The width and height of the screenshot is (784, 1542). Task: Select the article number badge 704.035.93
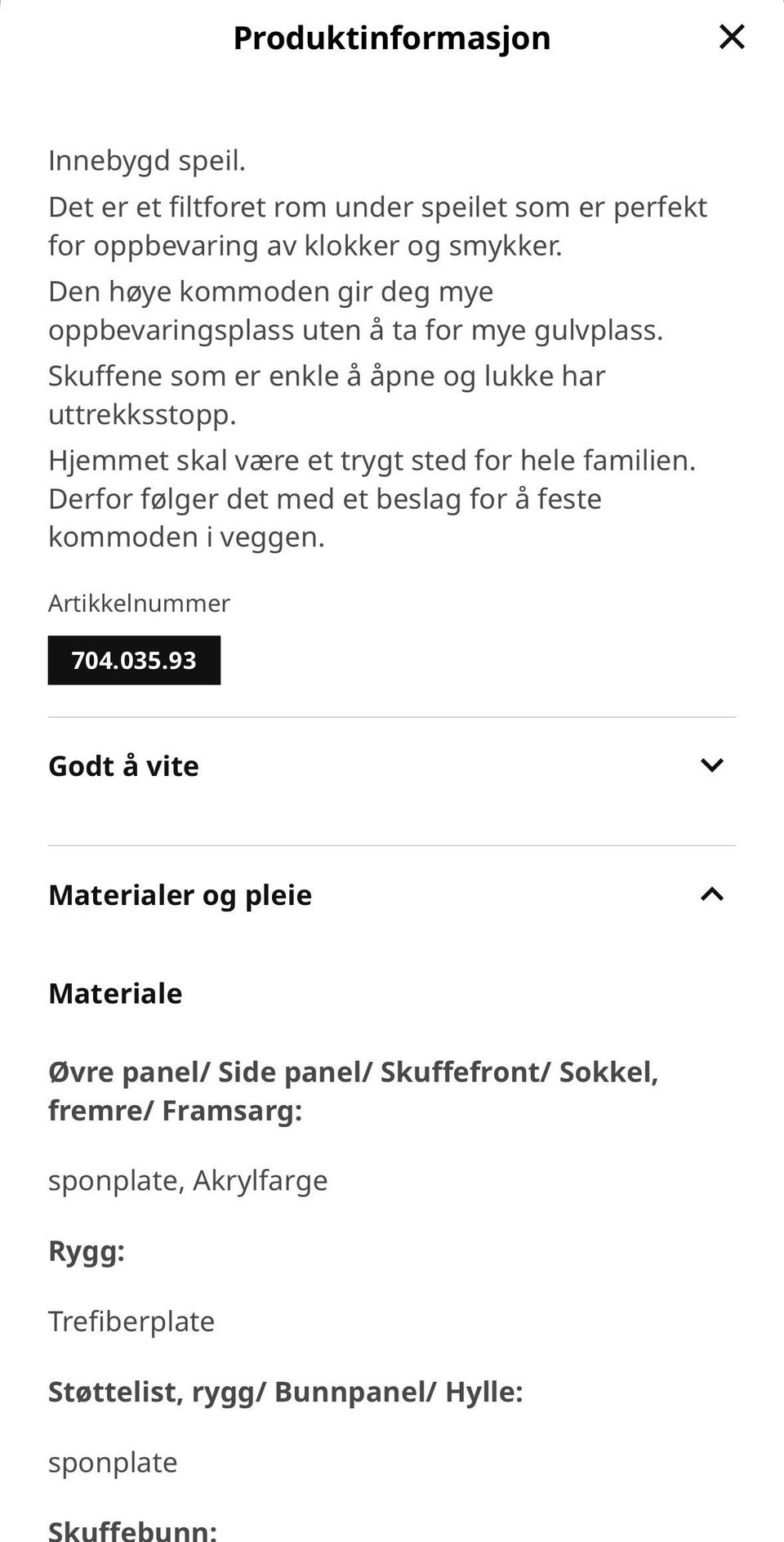tap(134, 660)
